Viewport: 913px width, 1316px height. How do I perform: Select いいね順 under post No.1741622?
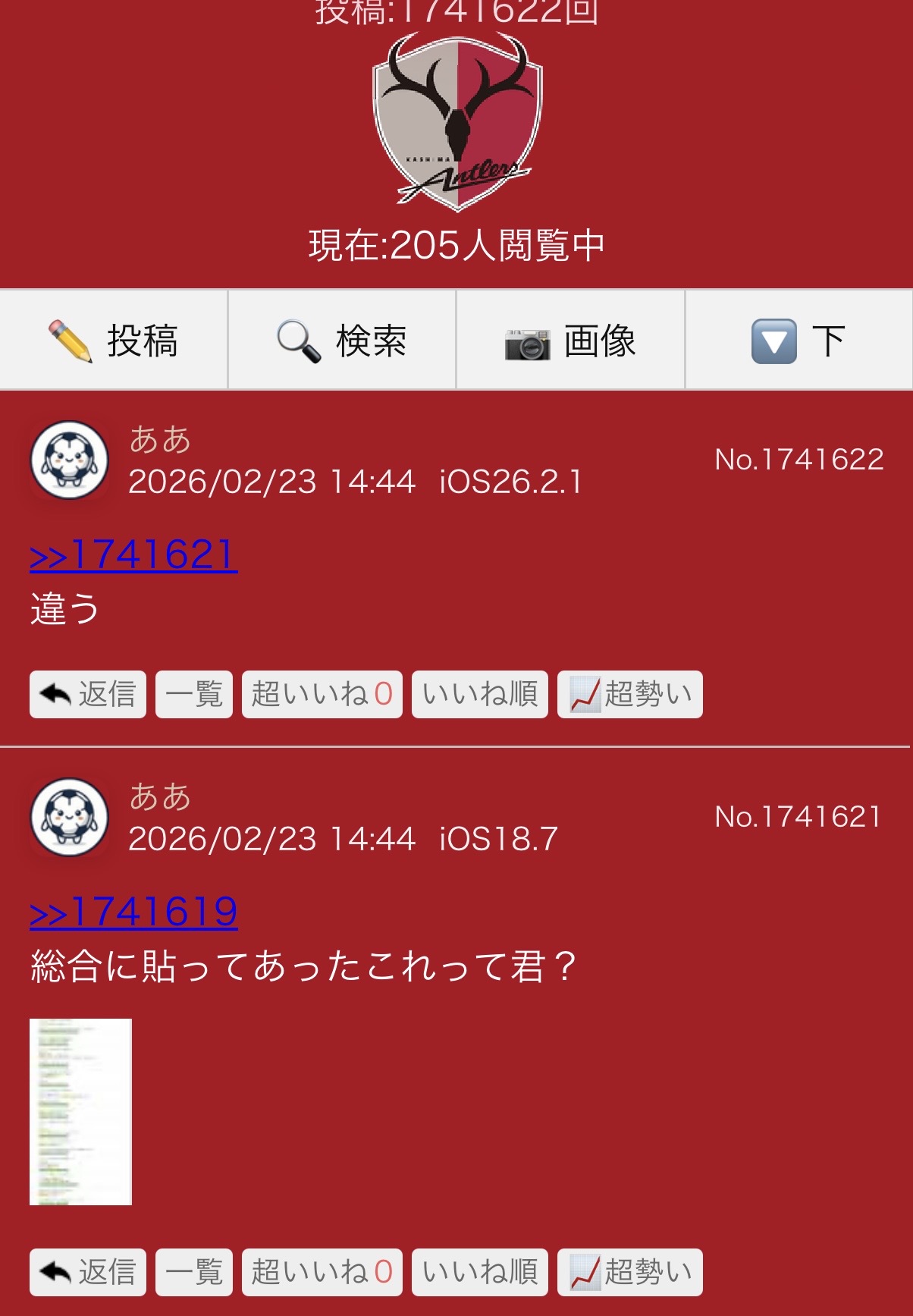point(480,694)
